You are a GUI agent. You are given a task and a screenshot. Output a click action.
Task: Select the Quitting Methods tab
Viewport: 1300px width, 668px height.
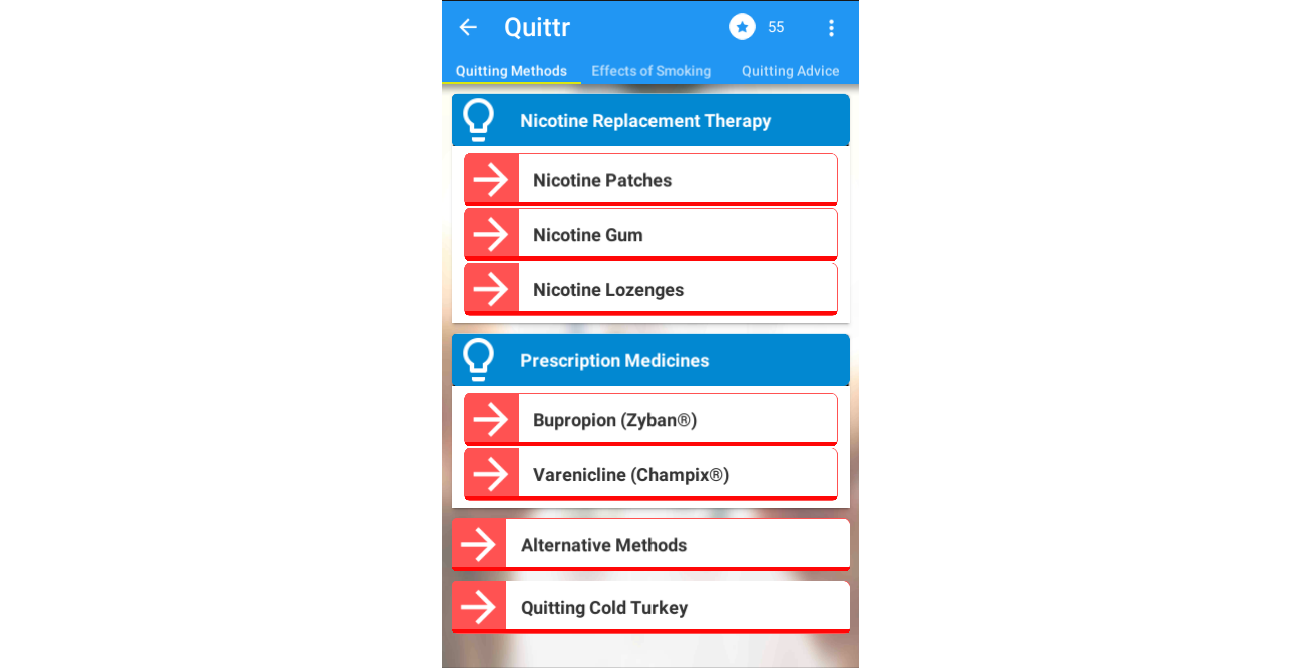[x=511, y=71]
